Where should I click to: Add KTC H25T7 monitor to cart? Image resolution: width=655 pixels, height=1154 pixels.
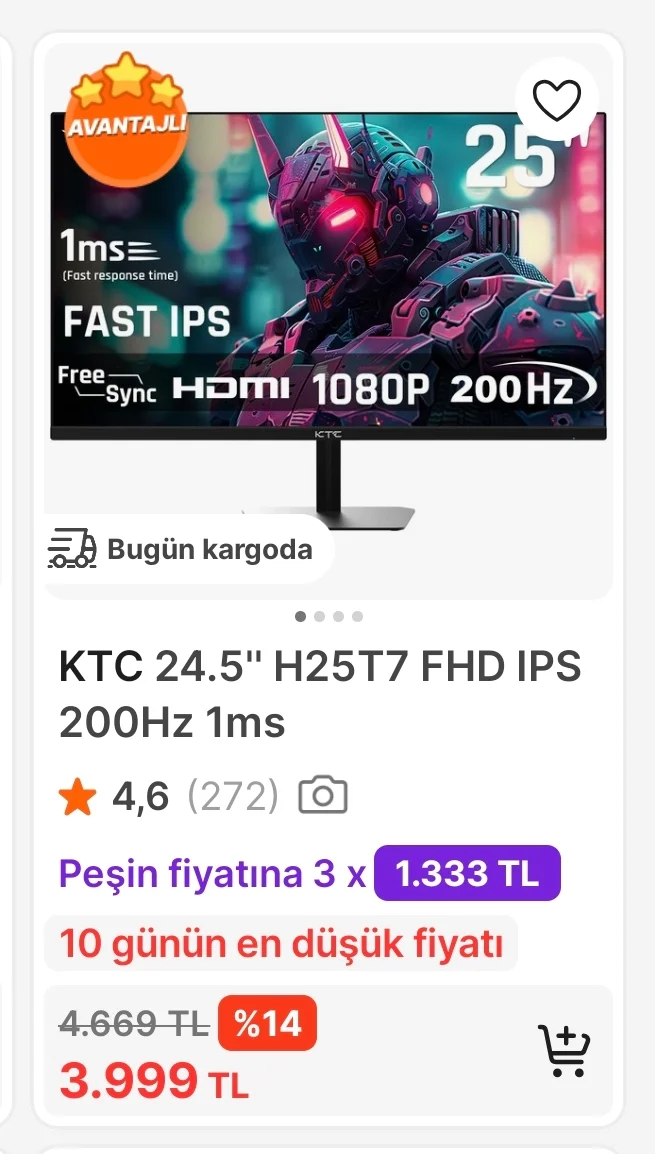564,1050
